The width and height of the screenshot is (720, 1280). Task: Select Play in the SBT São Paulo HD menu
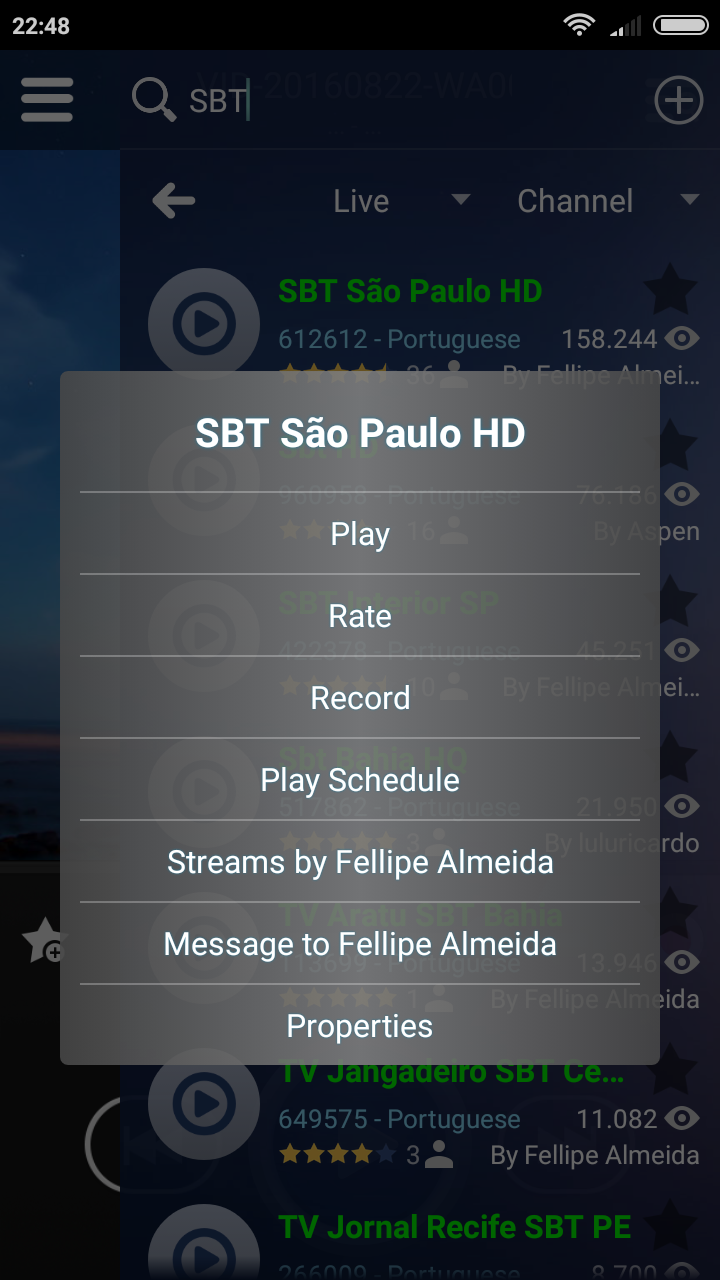360,534
